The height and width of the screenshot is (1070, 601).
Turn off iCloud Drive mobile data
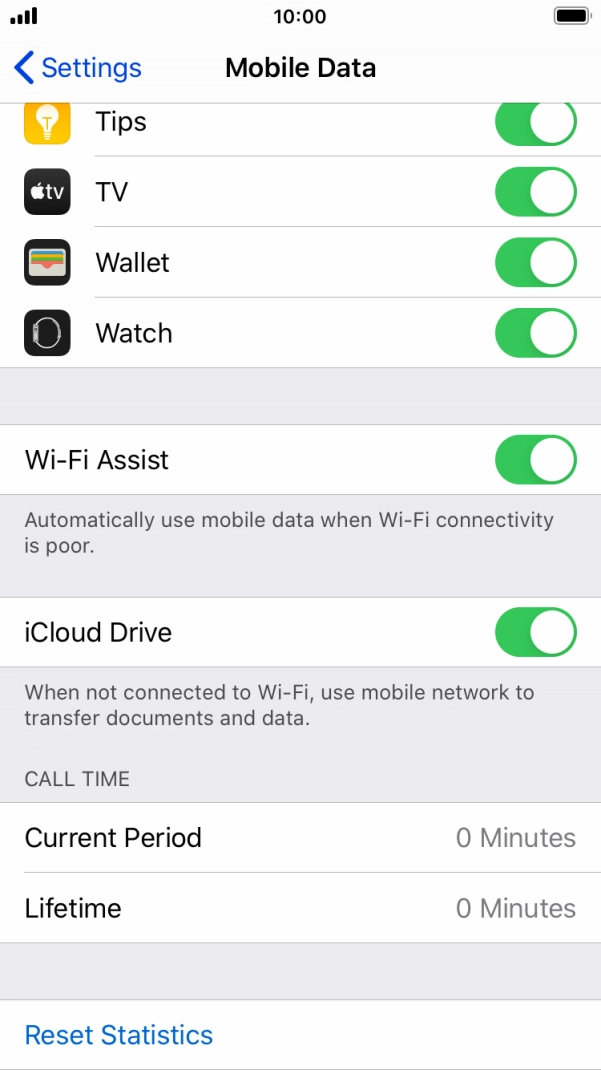pos(535,633)
